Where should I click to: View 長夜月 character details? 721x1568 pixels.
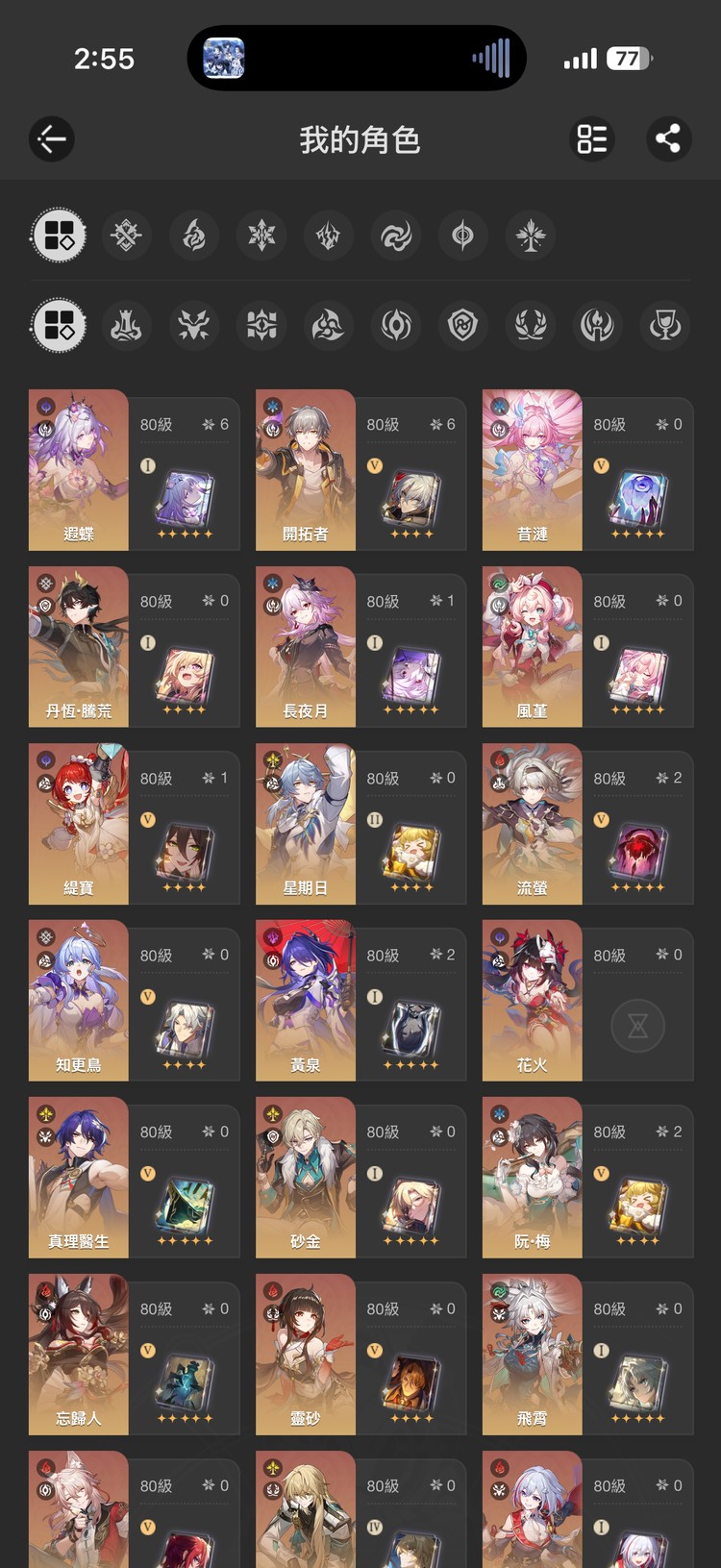(x=360, y=647)
